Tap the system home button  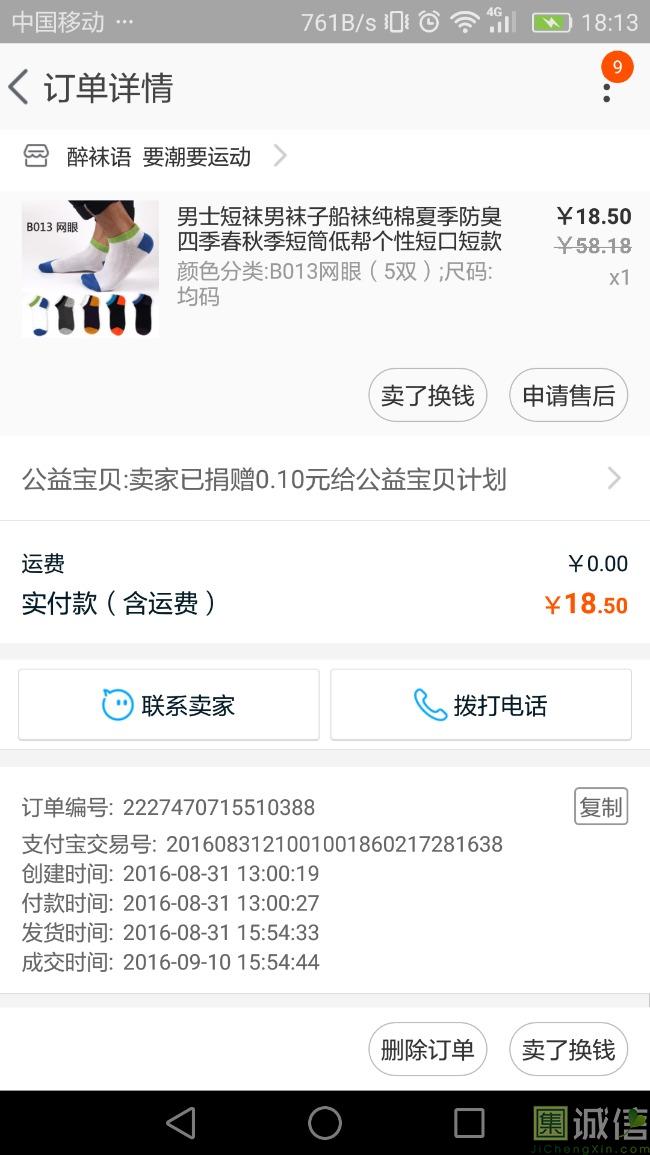(x=325, y=1123)
